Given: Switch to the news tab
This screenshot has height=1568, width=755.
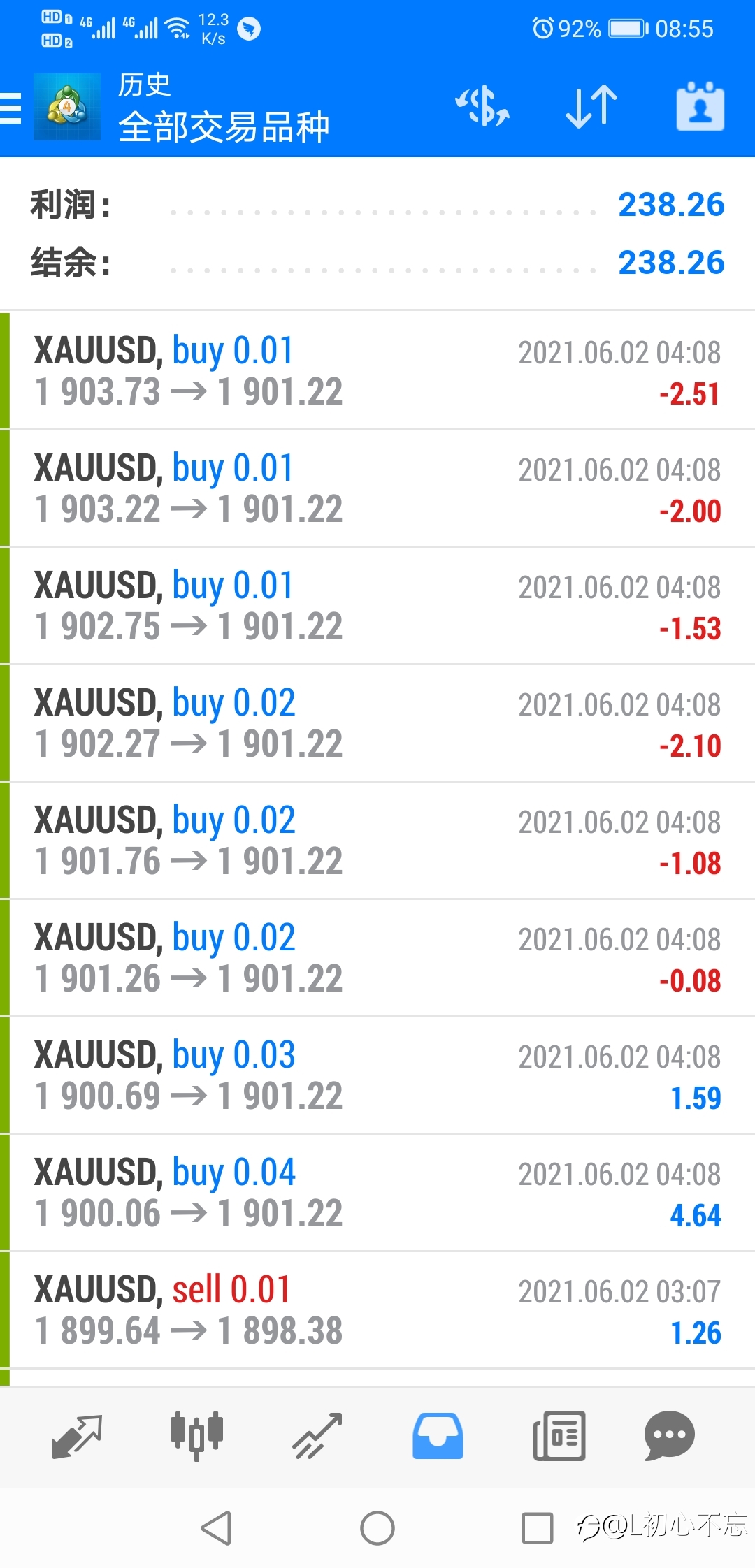Looking at the screenshot, I should [559, 1436].
